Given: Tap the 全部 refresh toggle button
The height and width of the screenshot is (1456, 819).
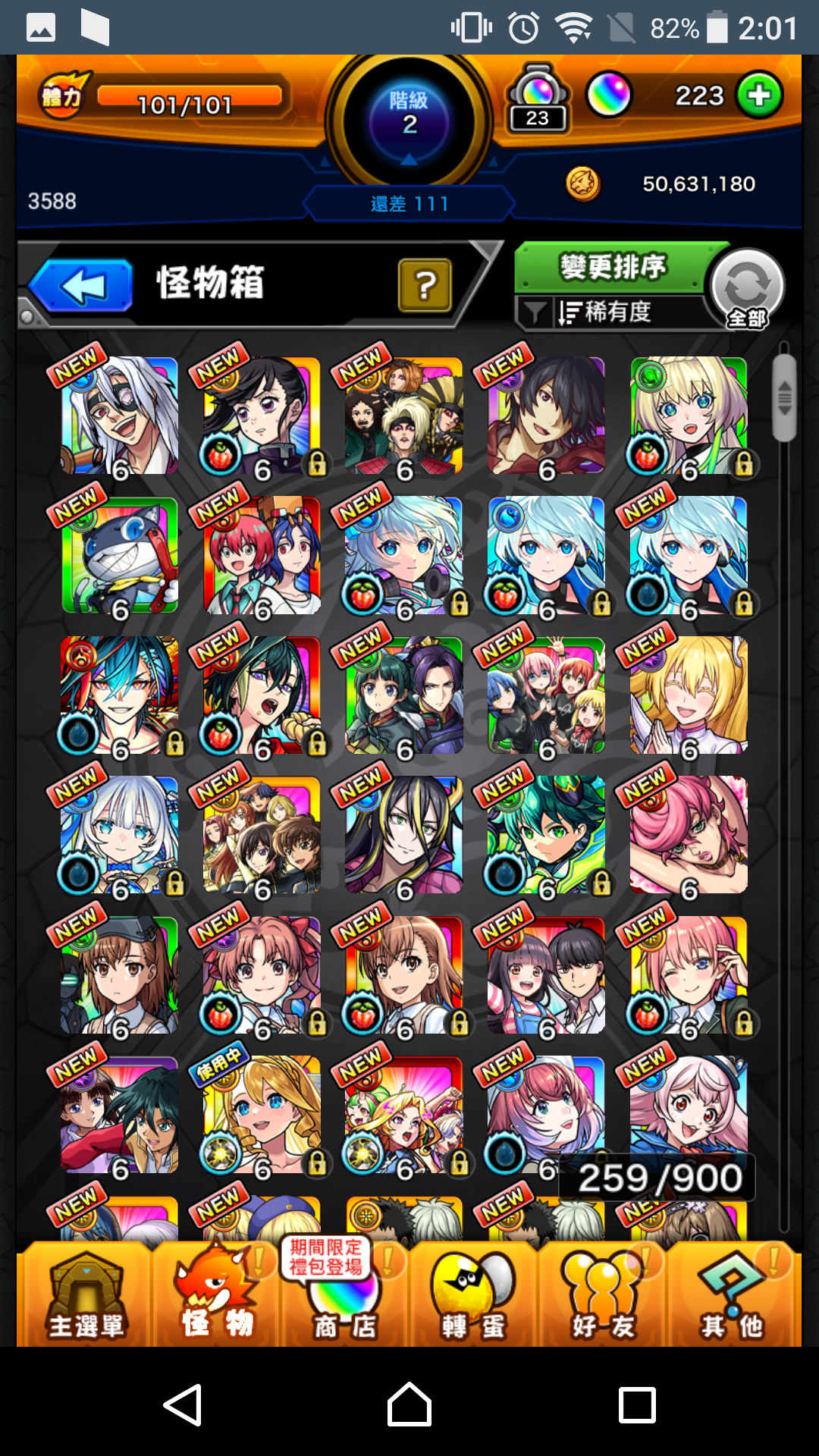Looking at the screenshot, I should [x=747, y=288].
